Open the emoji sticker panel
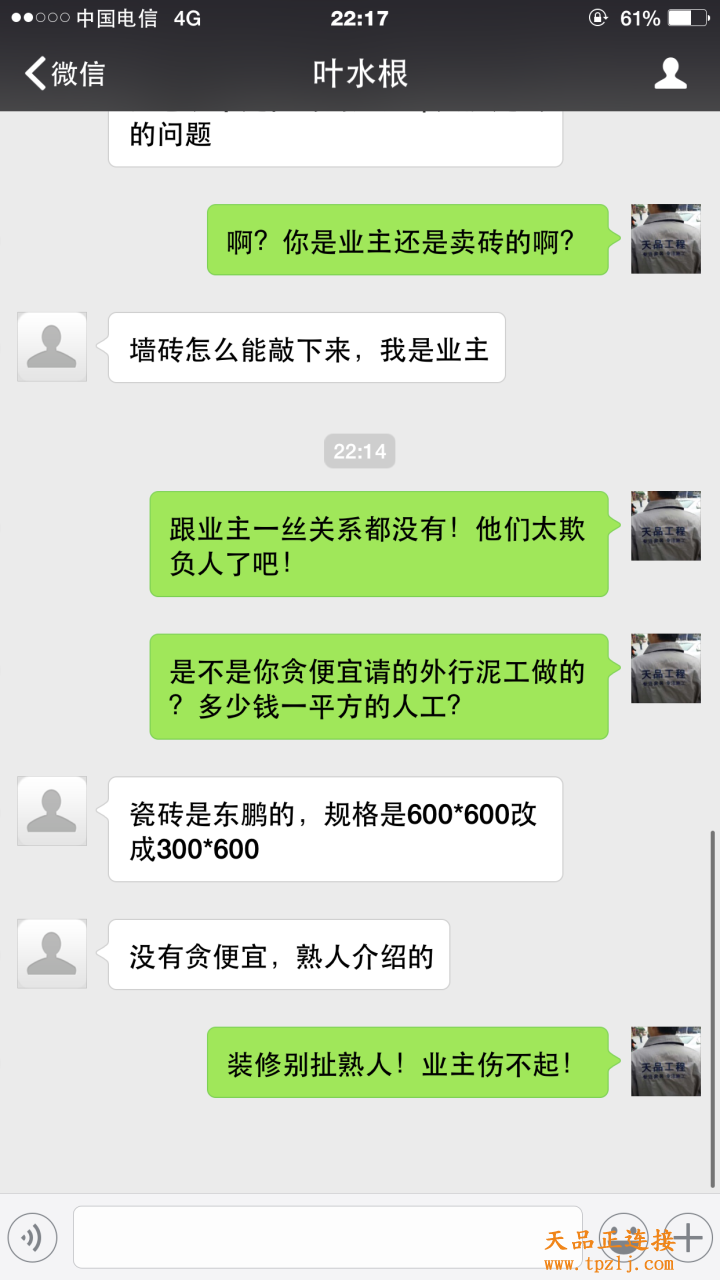The image size is (720, 1280). [x=624, y=1238]
